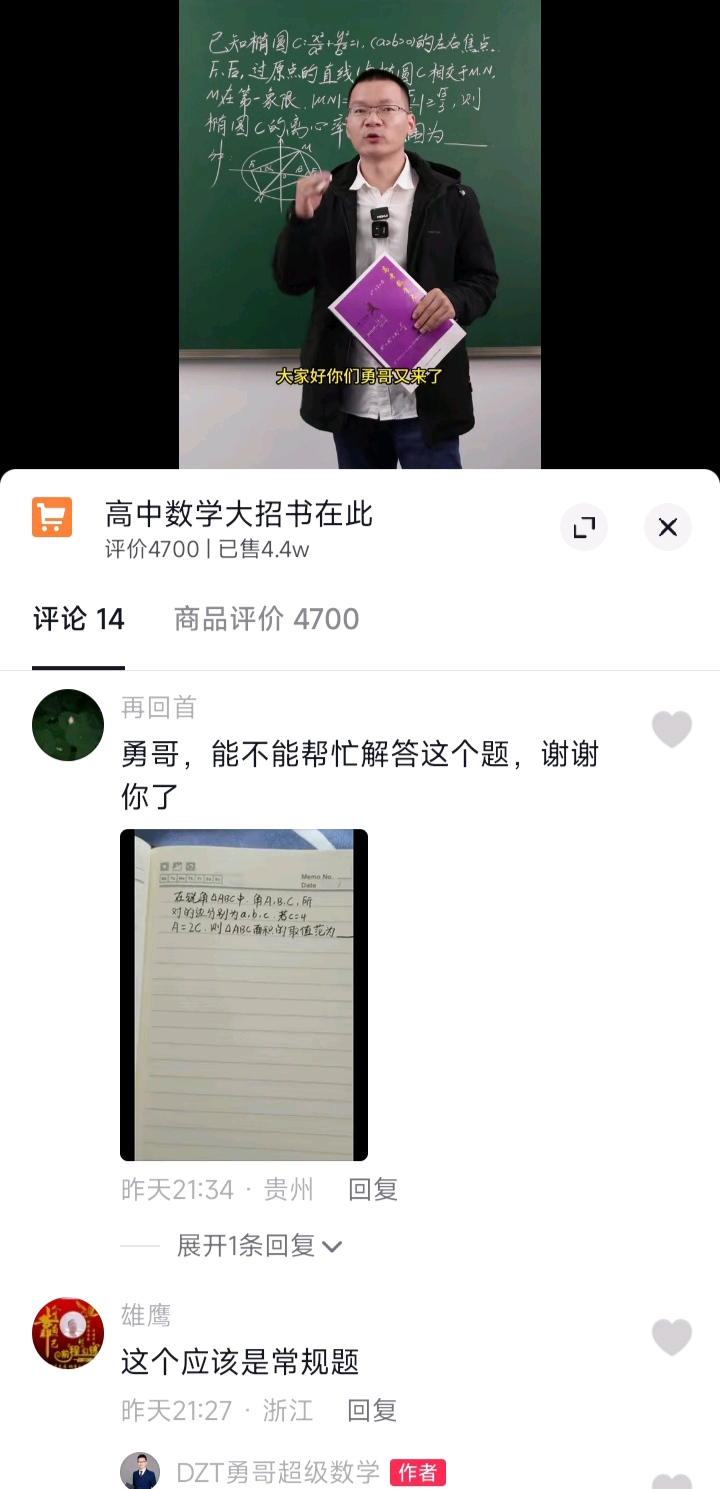The image size is (720, 1489).
Task: Open the 高中数学大招书在此 product link
Action: coord(238,514)
